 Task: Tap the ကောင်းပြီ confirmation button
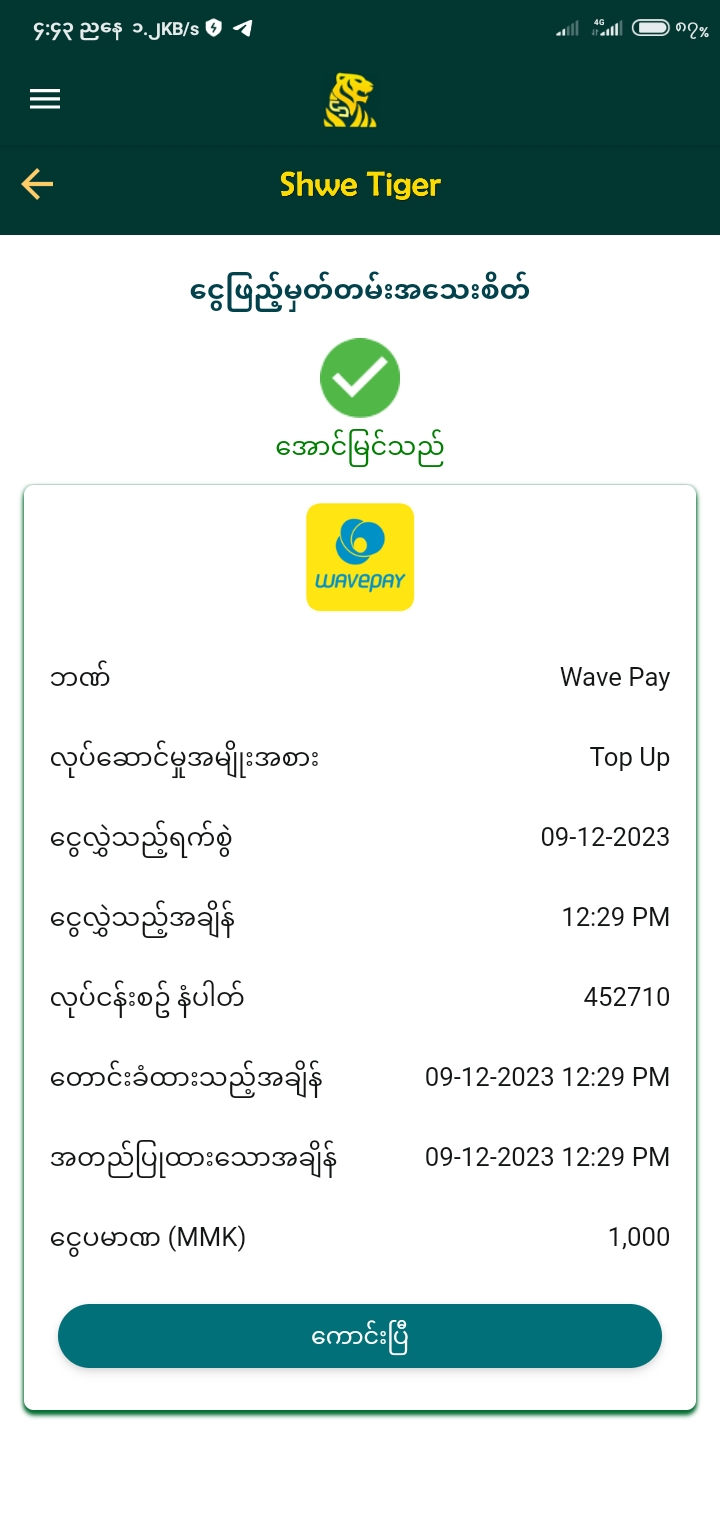tap(360, 1336)
